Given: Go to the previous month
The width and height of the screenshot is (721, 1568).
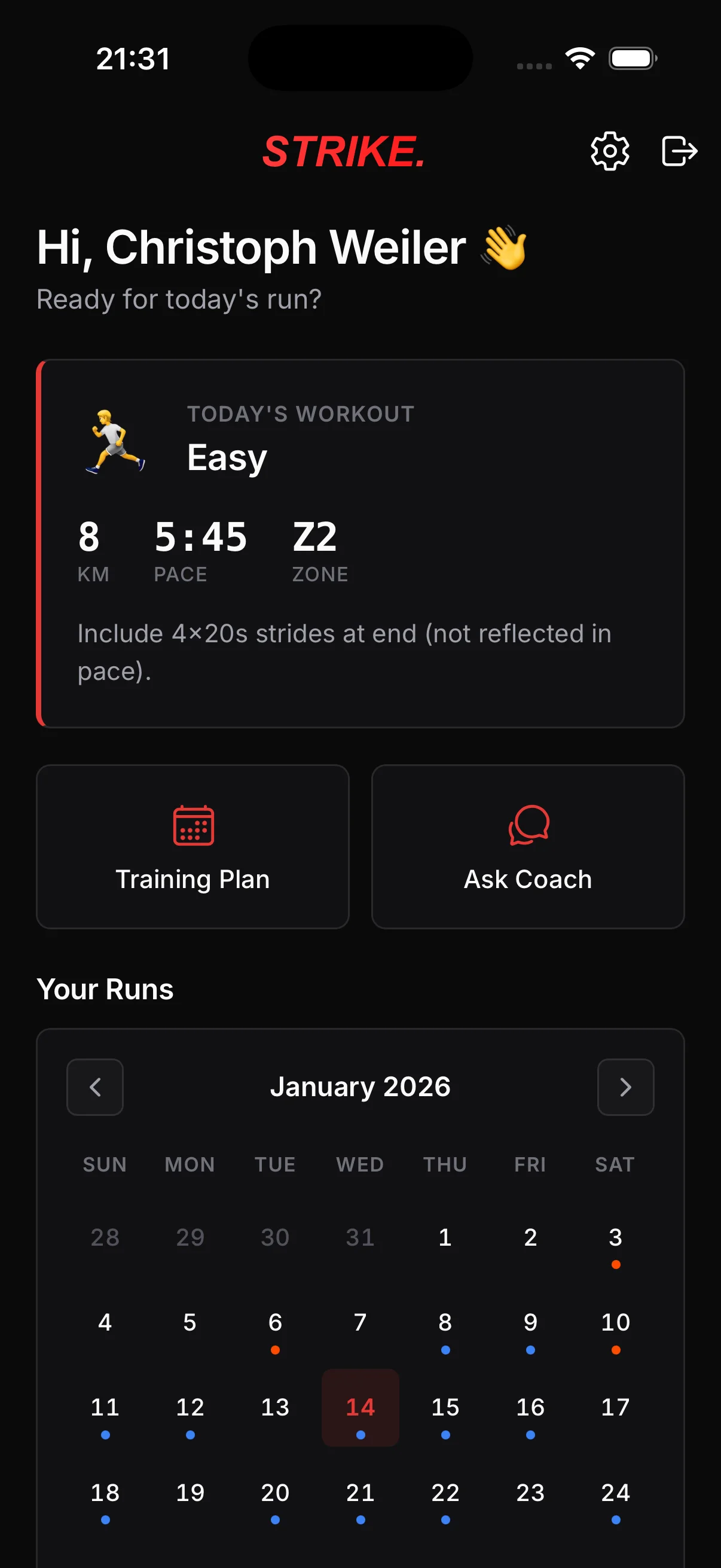Looking at the screenshot, I should click(95, 1087).
